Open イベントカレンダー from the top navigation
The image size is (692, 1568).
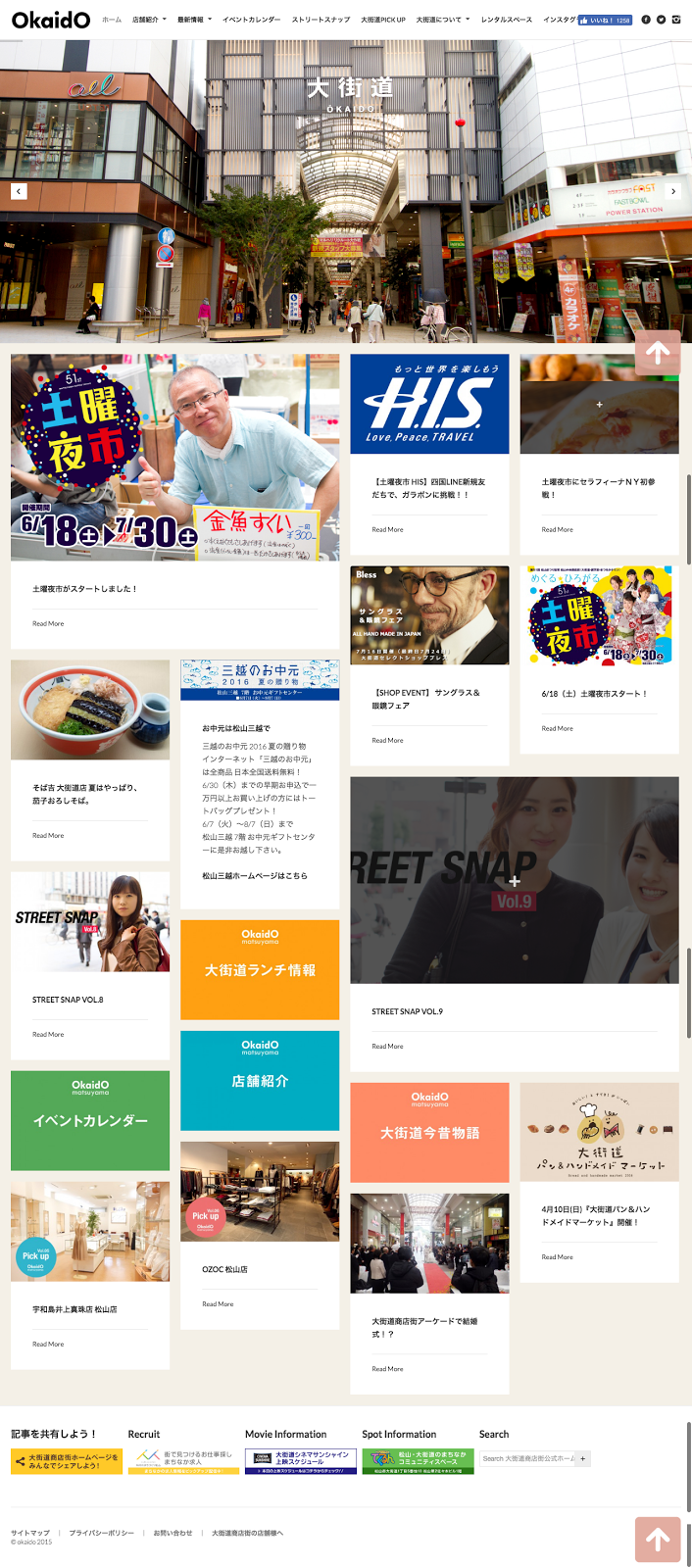[251, 20]
